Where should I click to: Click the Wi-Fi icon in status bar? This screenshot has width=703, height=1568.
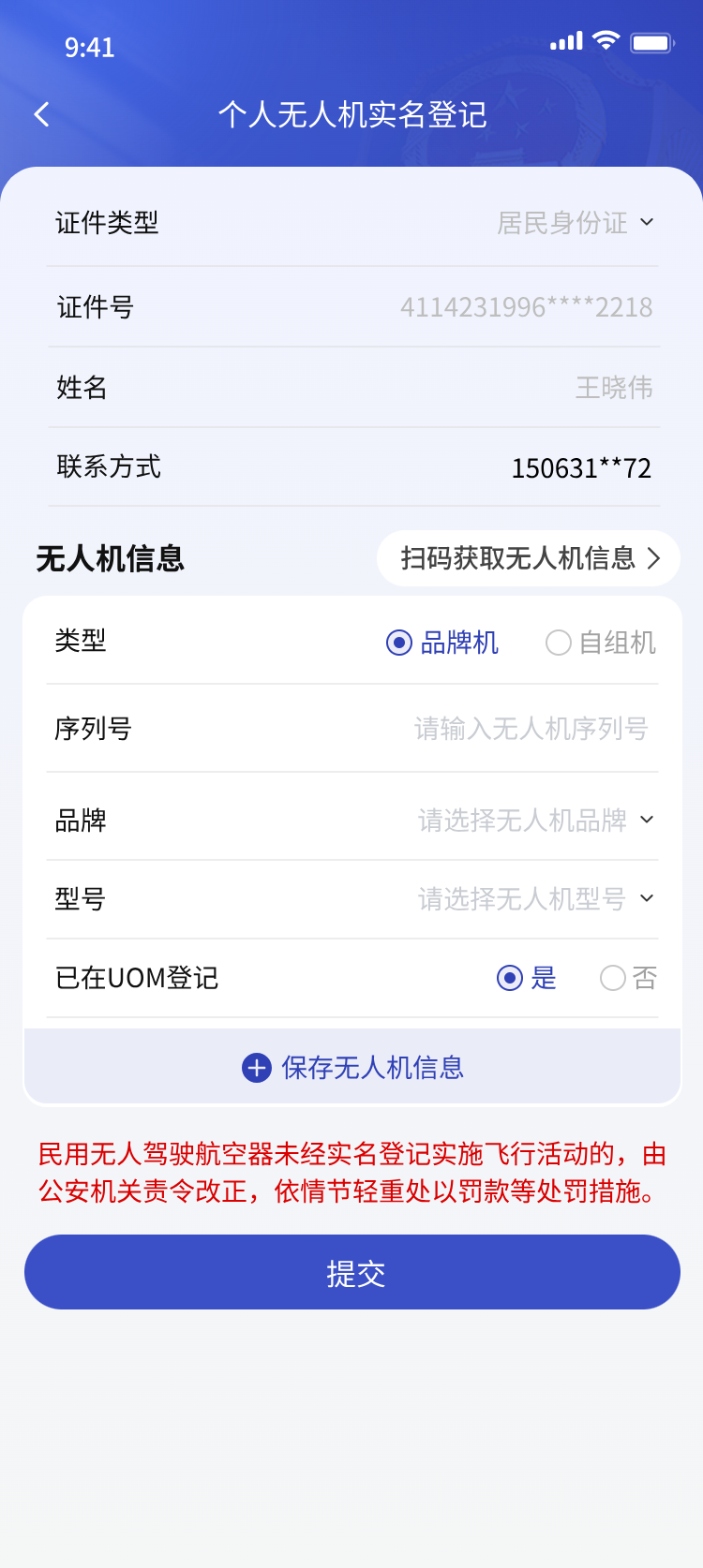tap(606, 41)
